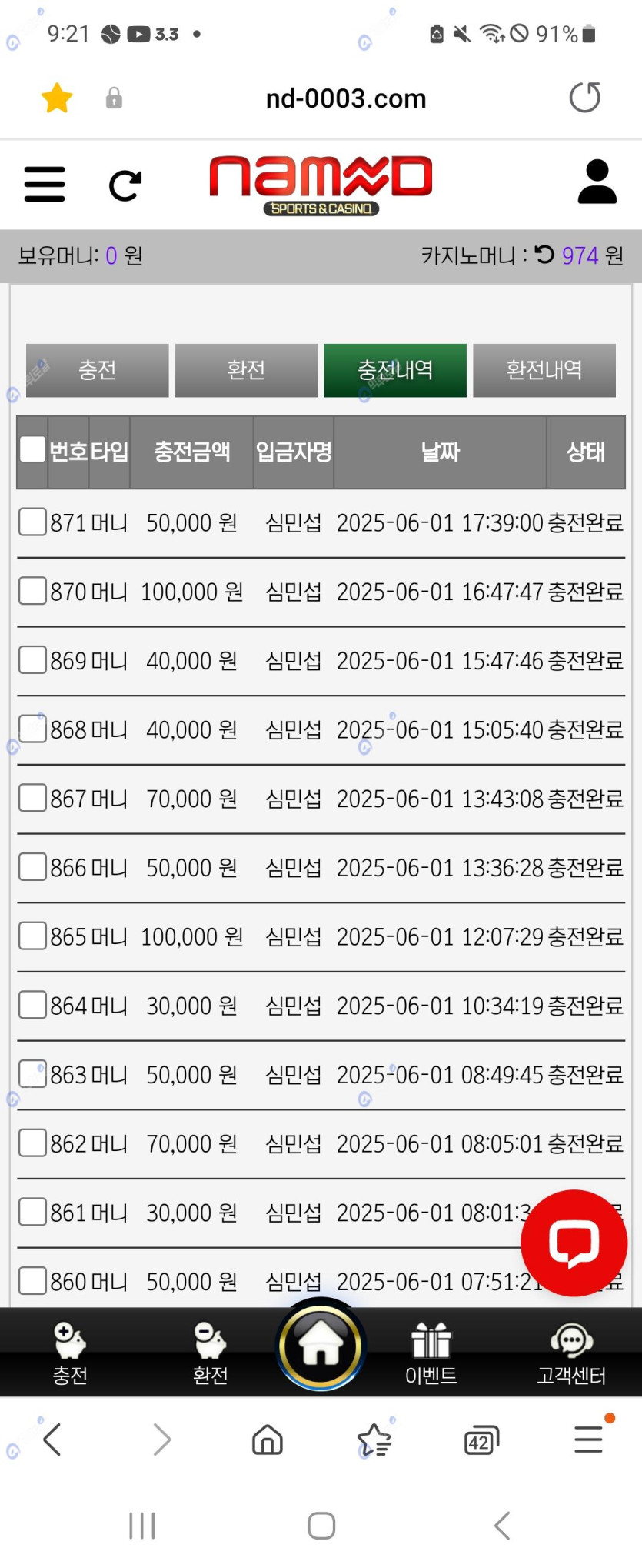Check the box for entry 869

point(32,659)
